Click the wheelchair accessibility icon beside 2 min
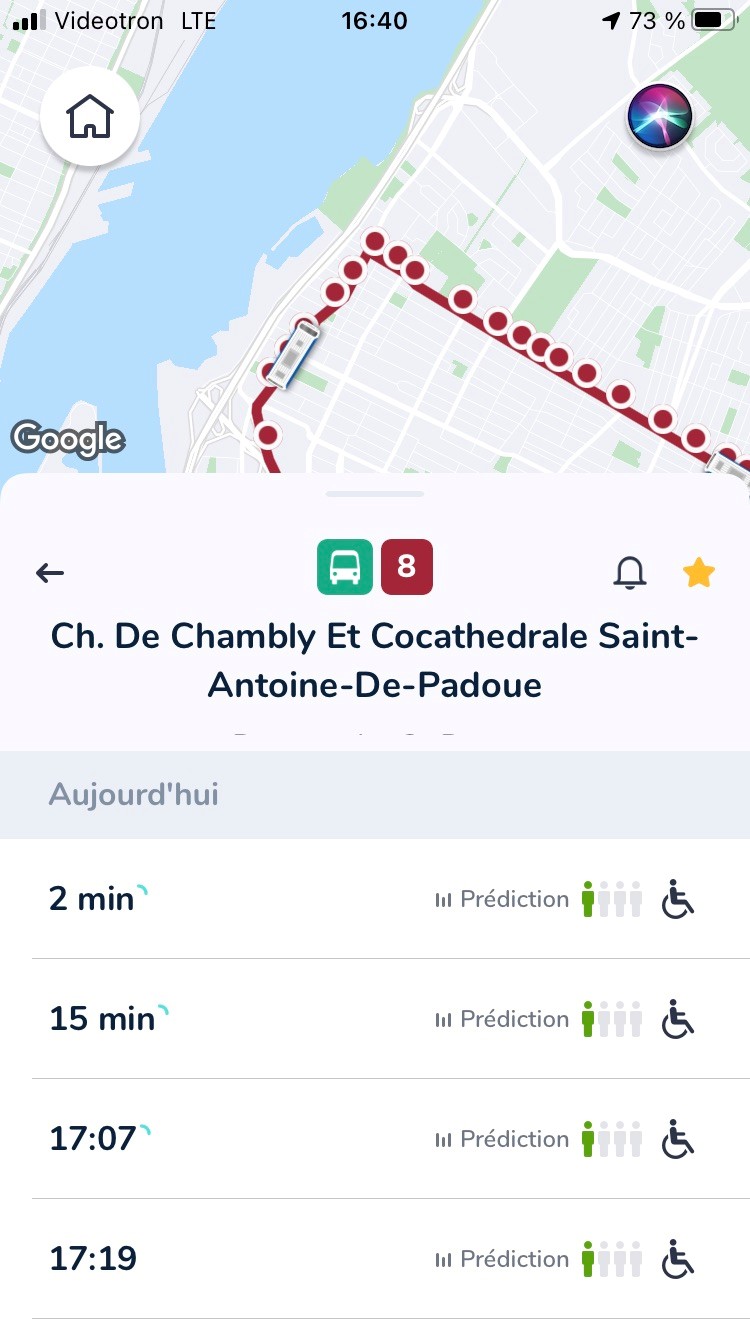This screenshot has width=750, height=1334. coord(677,899)
